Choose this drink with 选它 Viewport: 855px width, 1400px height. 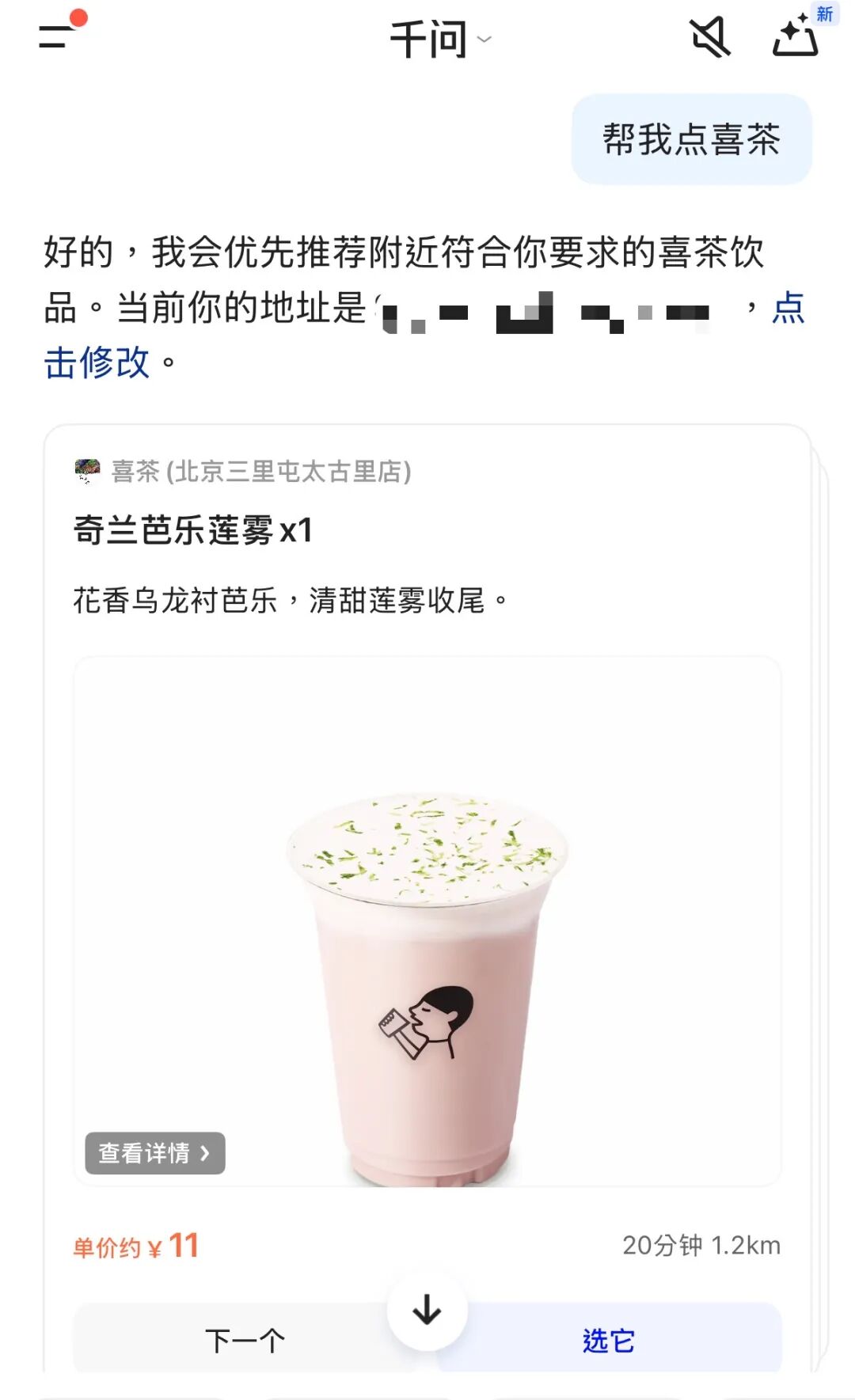tap(610, 1340)
